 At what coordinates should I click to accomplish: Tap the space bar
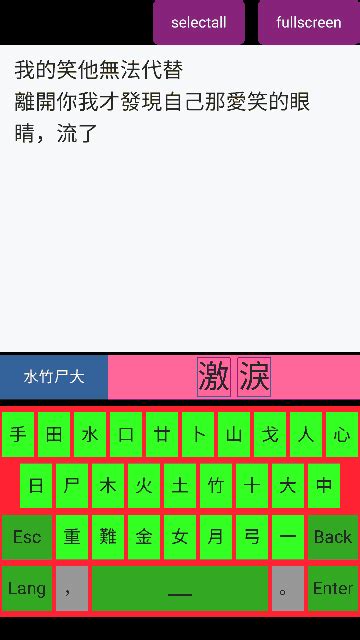180,589
